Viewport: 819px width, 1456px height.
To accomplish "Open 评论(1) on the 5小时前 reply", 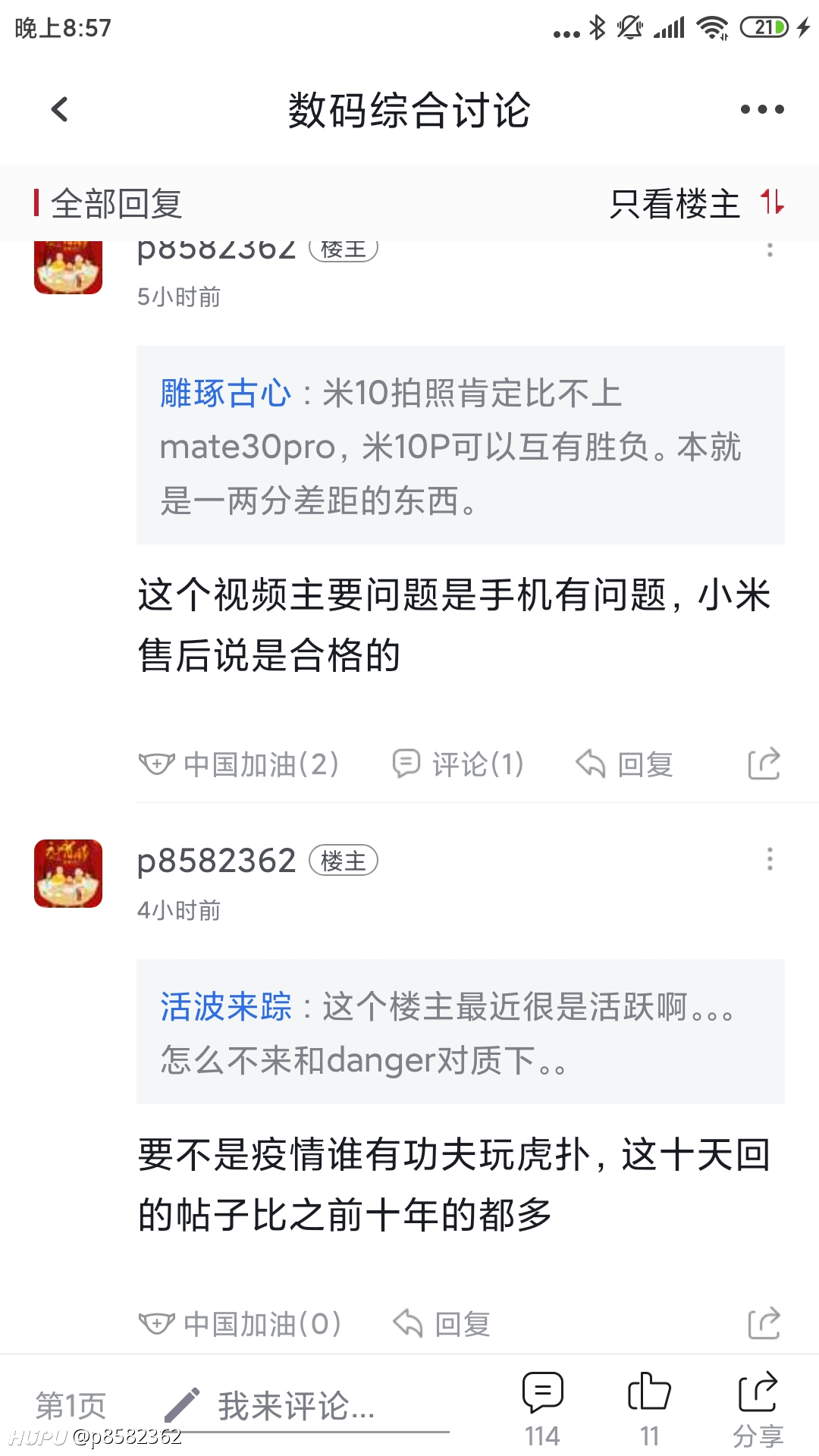I will 458,764.
